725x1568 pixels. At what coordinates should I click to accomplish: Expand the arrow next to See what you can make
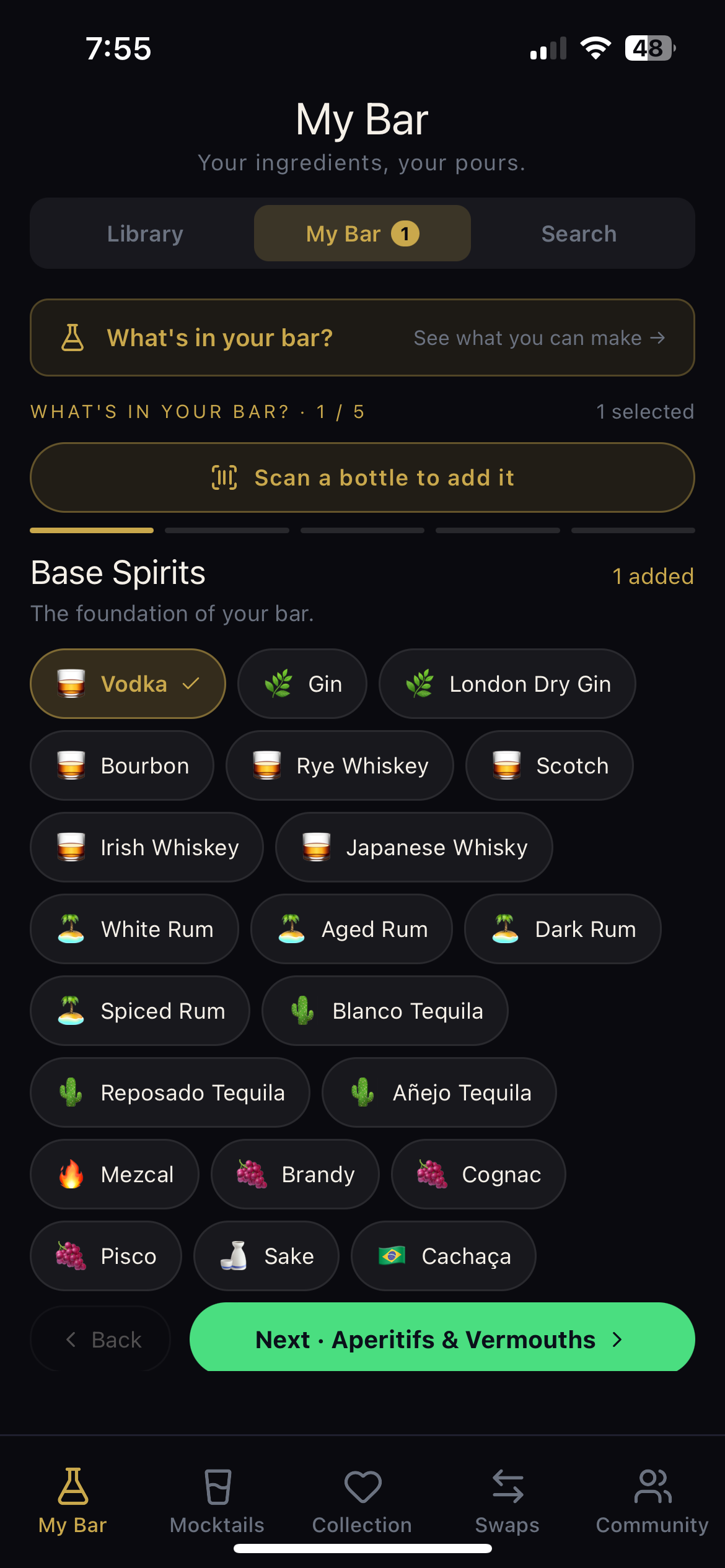(x=658, y=338)
